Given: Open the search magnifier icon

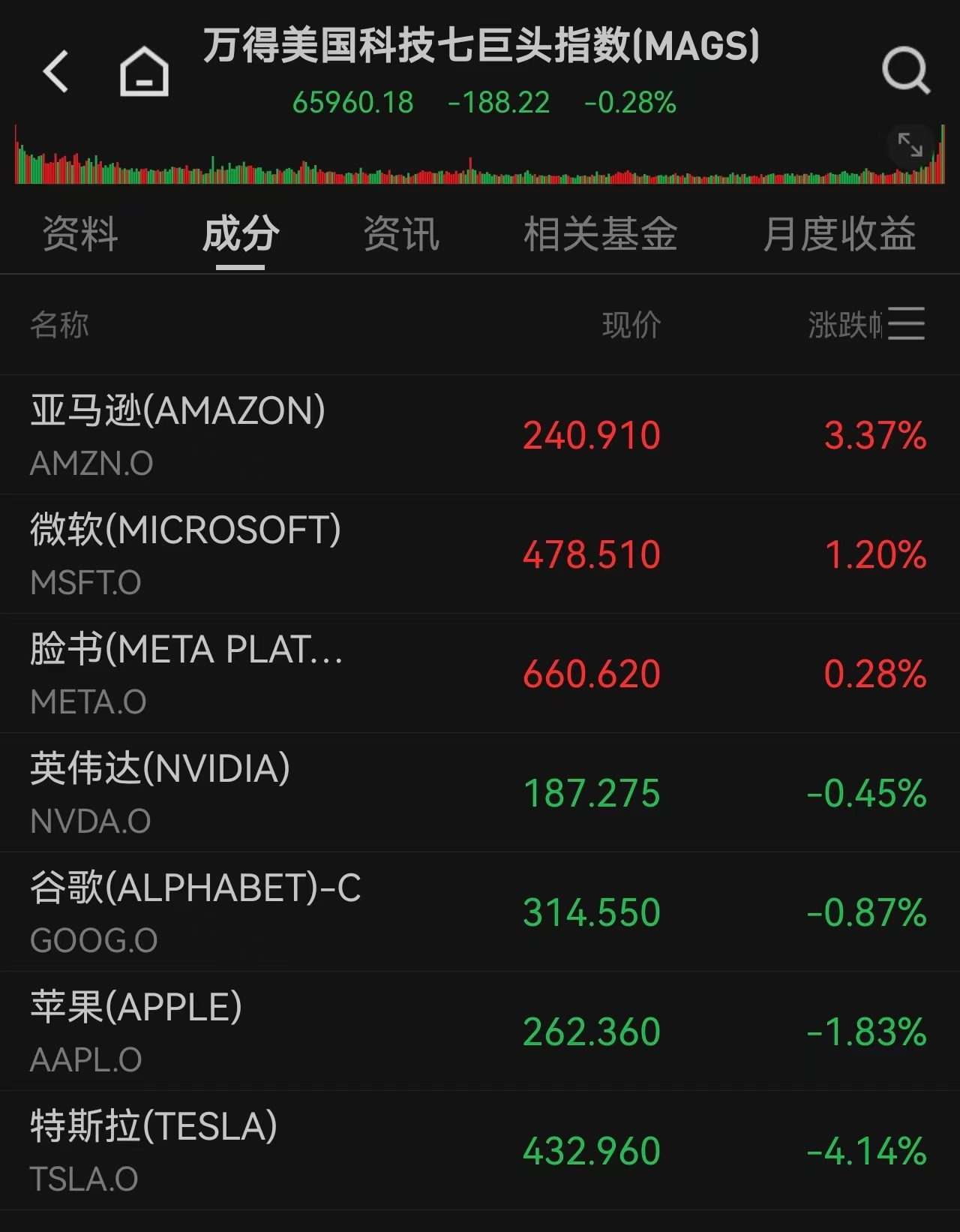Looking at the screenshot, I should [906, 71].
